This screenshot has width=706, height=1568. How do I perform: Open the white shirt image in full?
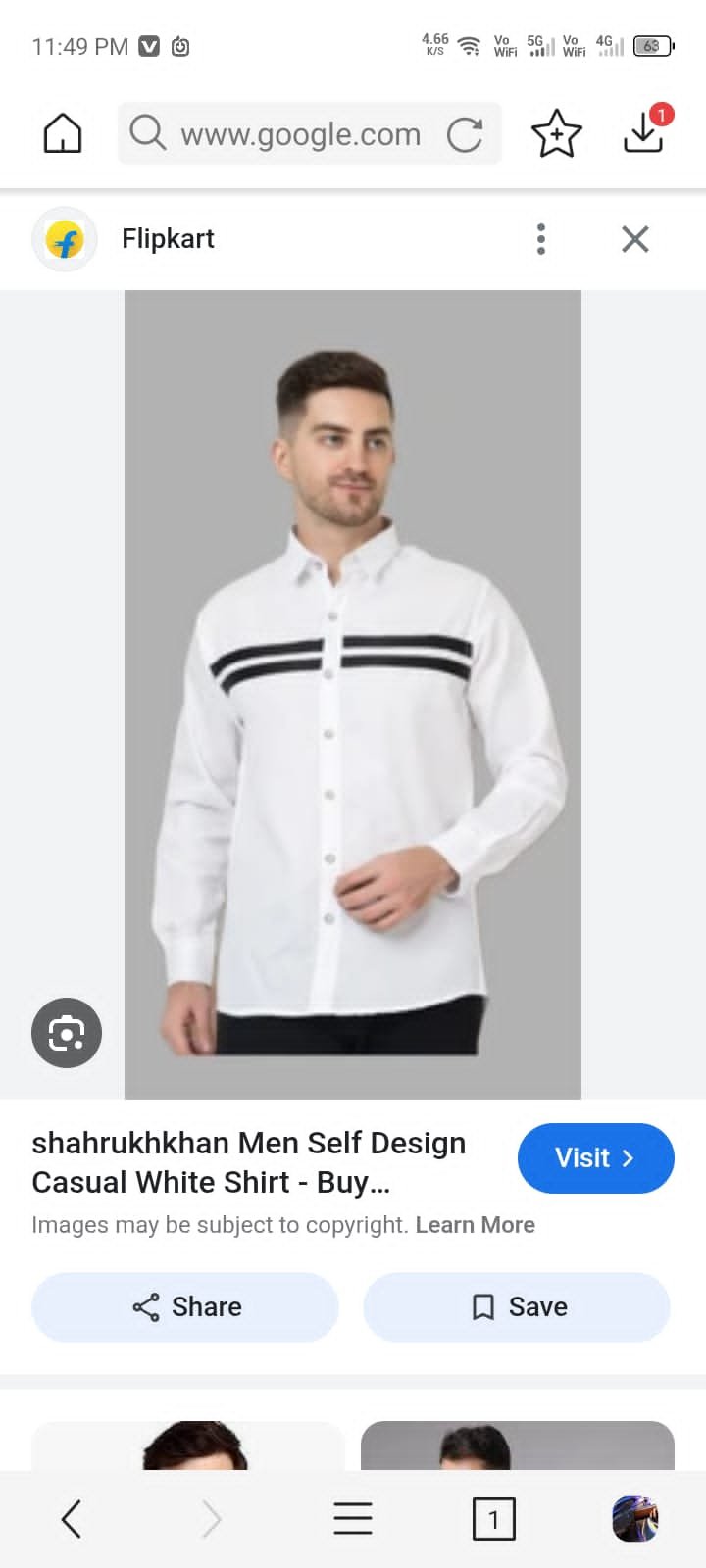click(353, 694)
